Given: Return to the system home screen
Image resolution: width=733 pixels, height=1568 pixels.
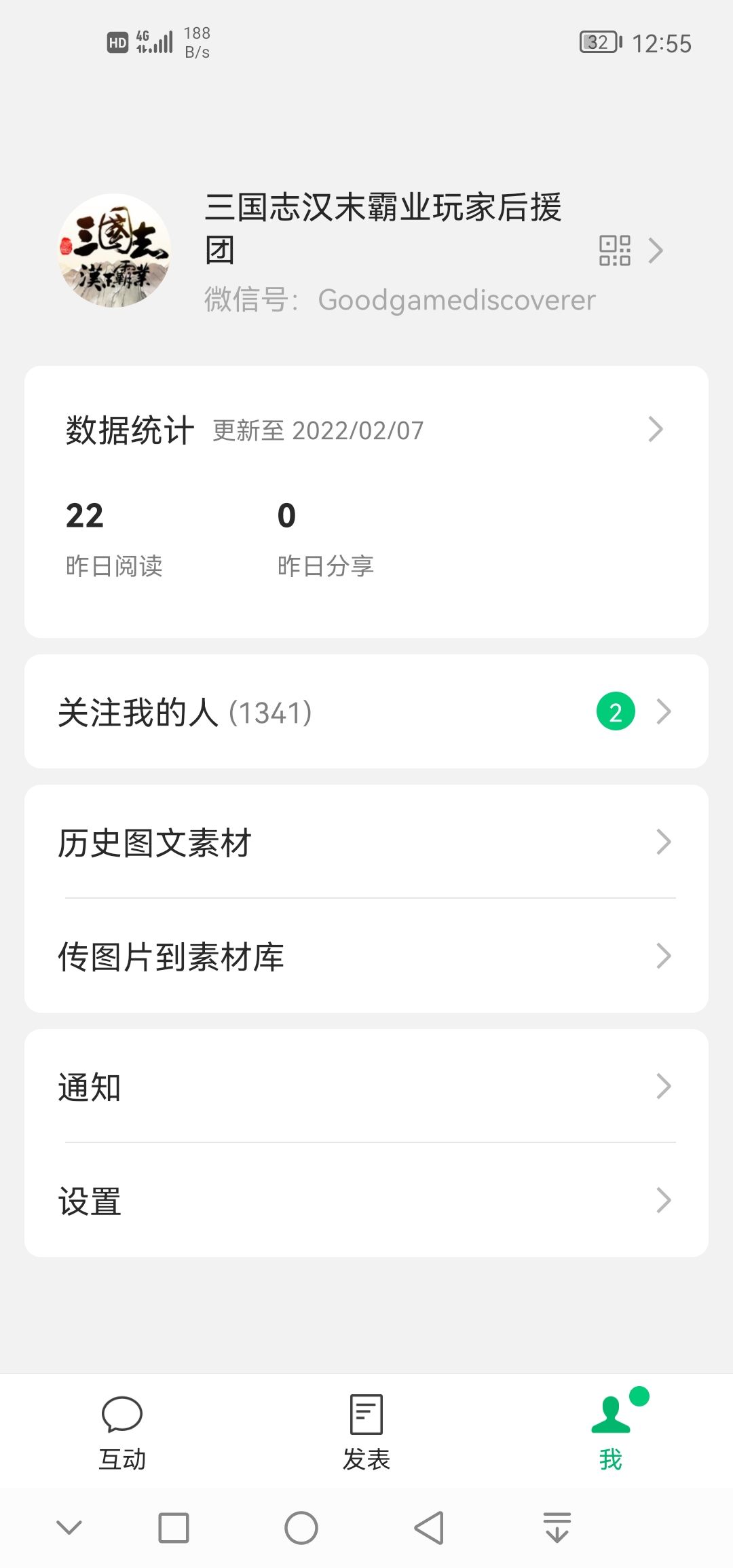Looking at the screenshot, I should pyautogui.click(x=301, y=1528).
